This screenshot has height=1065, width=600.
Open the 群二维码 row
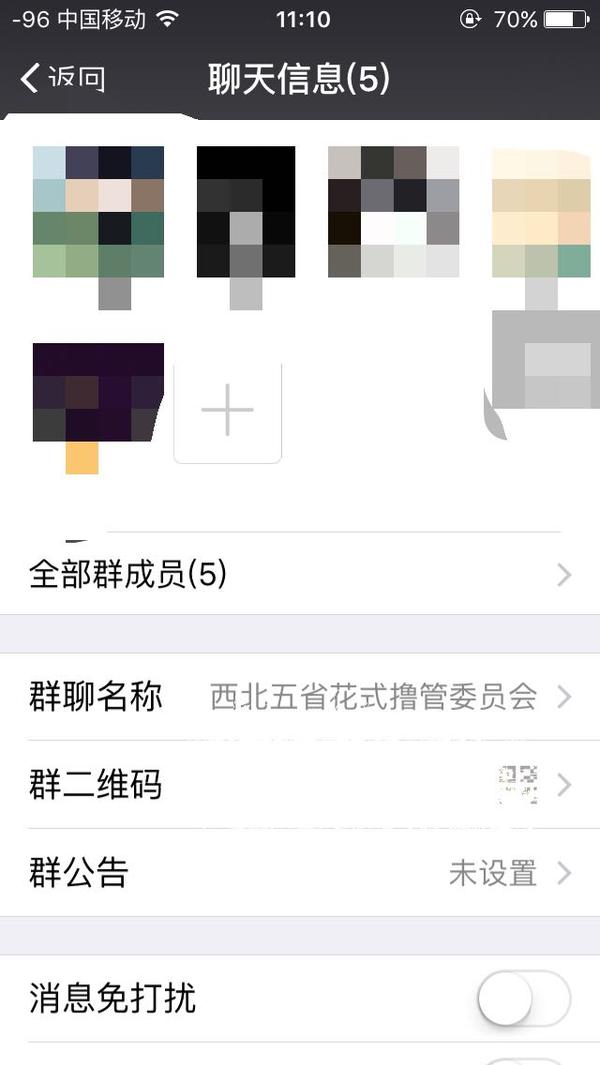(x=300, y=785)
